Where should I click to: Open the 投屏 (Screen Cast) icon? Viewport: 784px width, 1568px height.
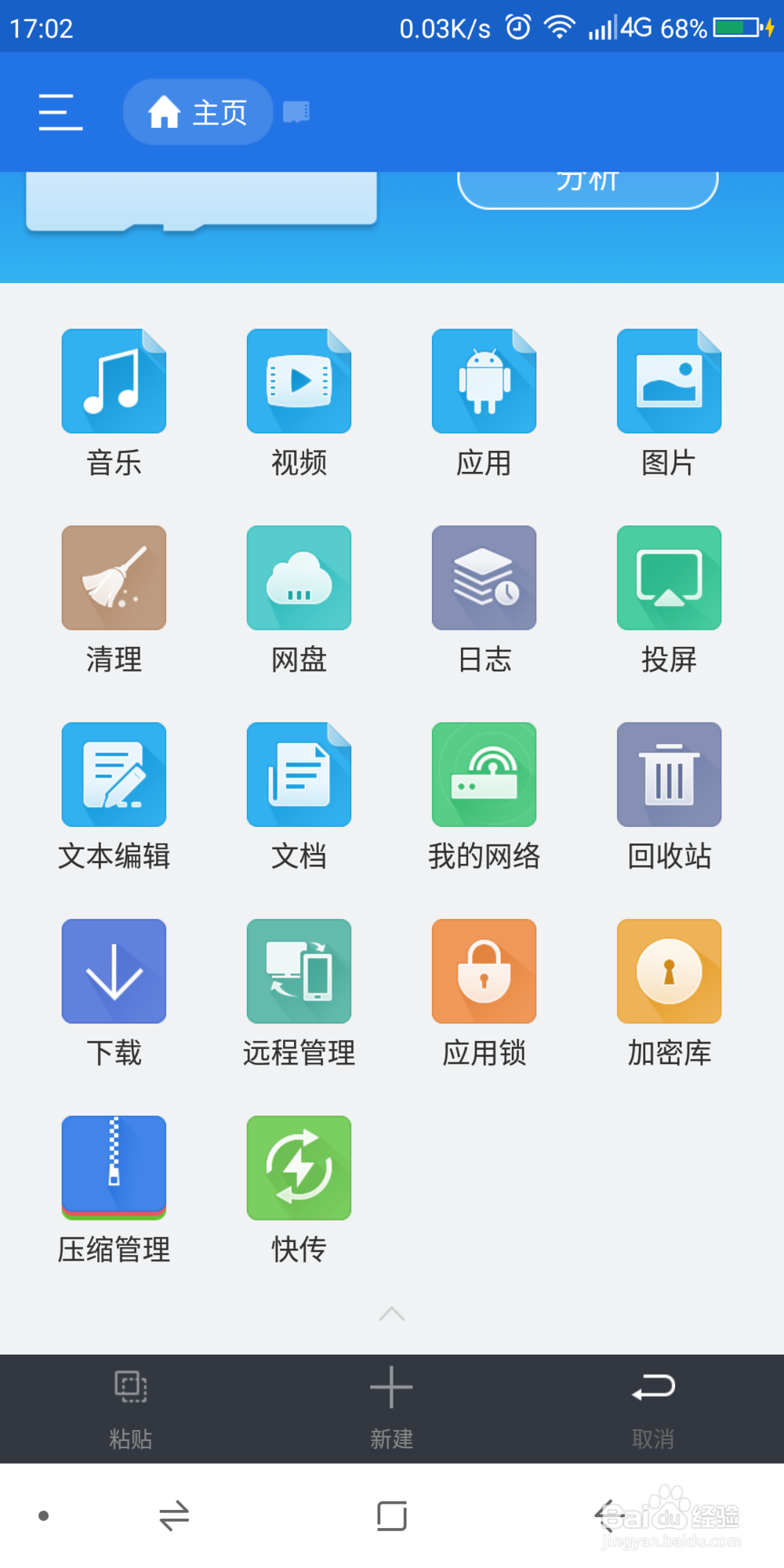coord(669,578)
